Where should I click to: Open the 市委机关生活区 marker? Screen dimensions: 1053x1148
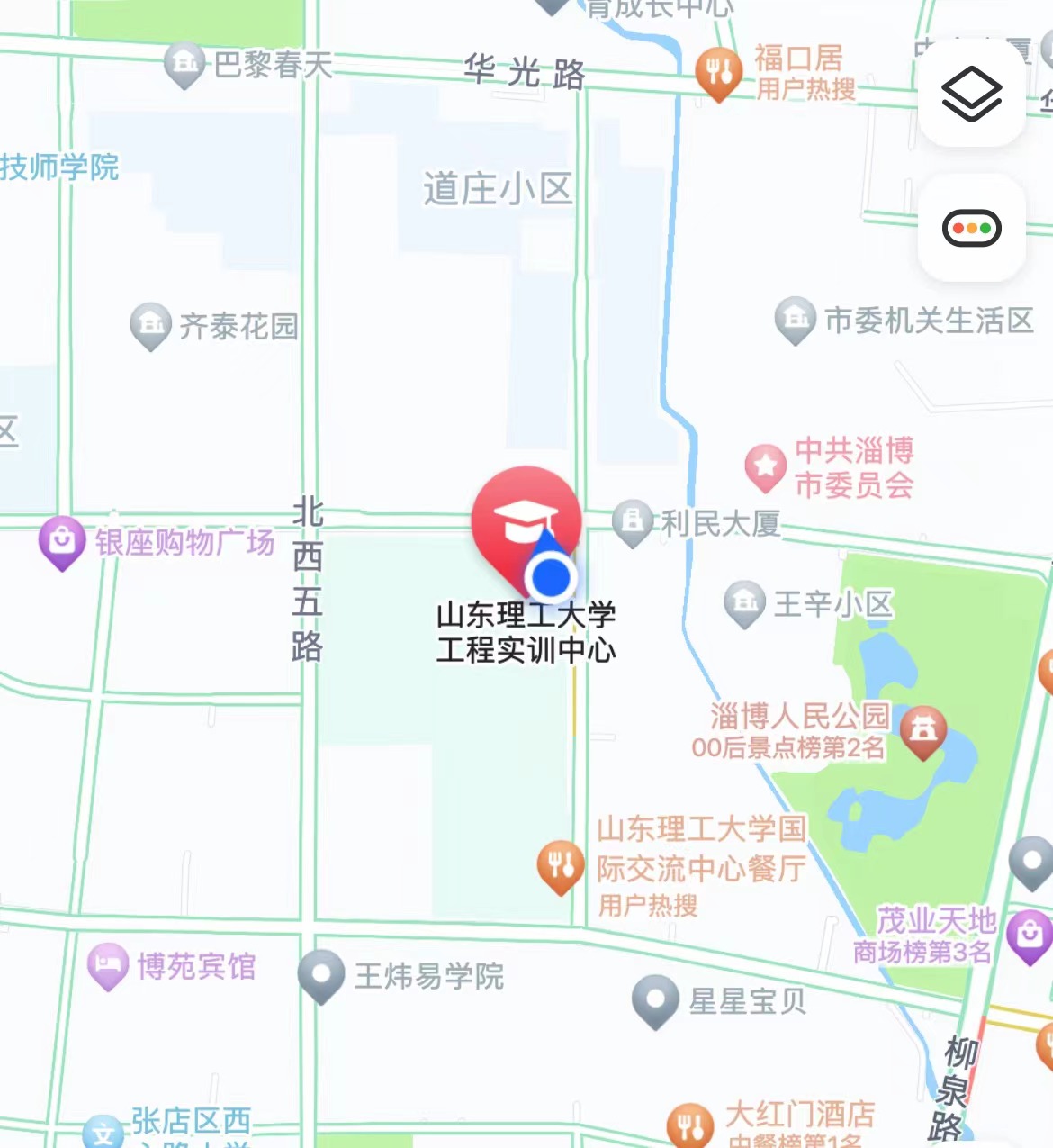tap(795, 318)
